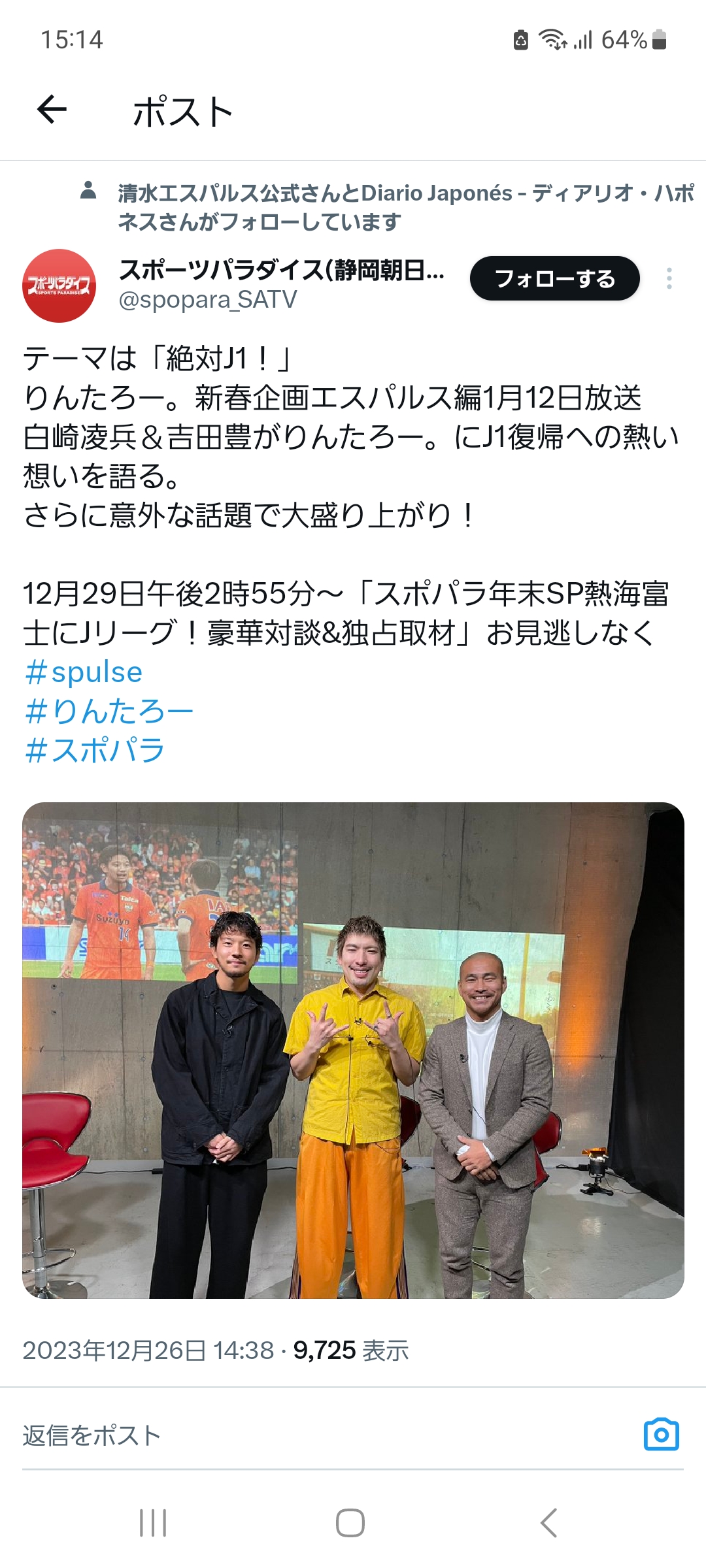Screen dimensions: 706x1568
Task: Go back using the arrow in the header
Action: (52, 109)
